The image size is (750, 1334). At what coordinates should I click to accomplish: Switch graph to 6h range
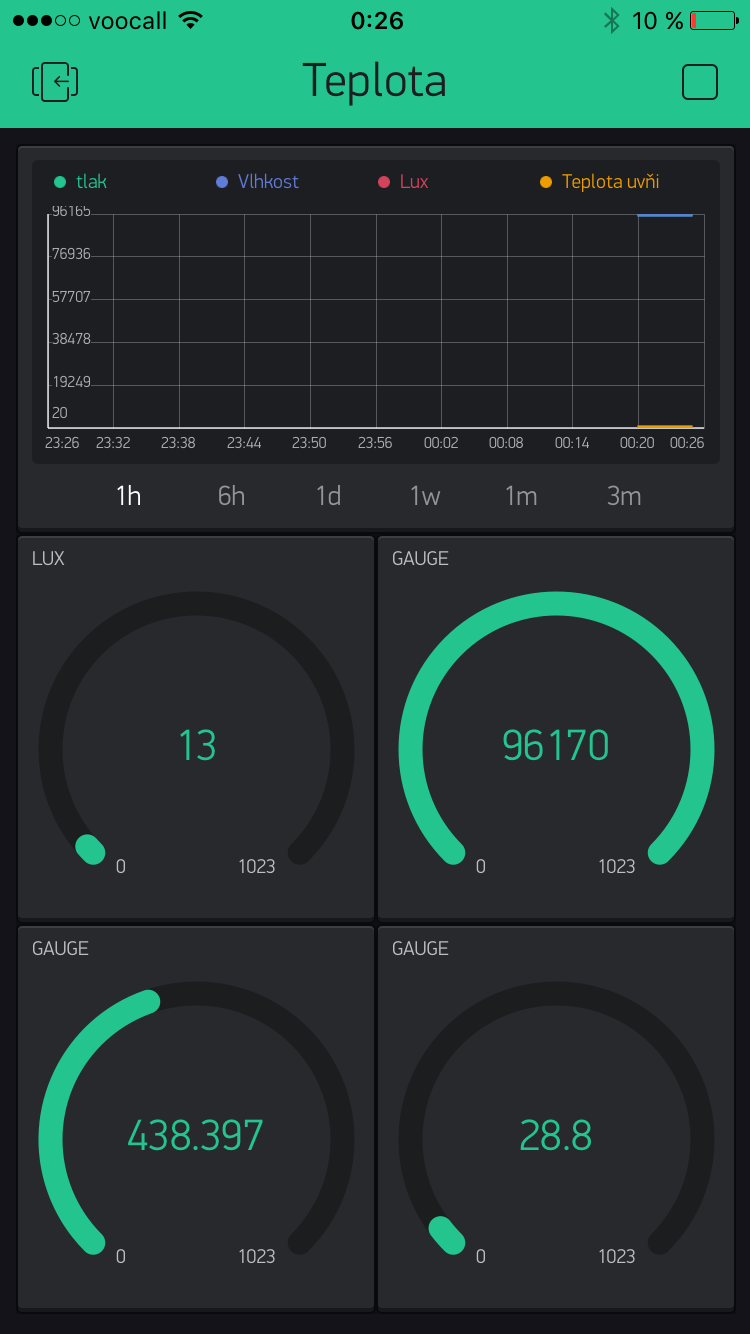pyautogui.click(x=231, y=496)
